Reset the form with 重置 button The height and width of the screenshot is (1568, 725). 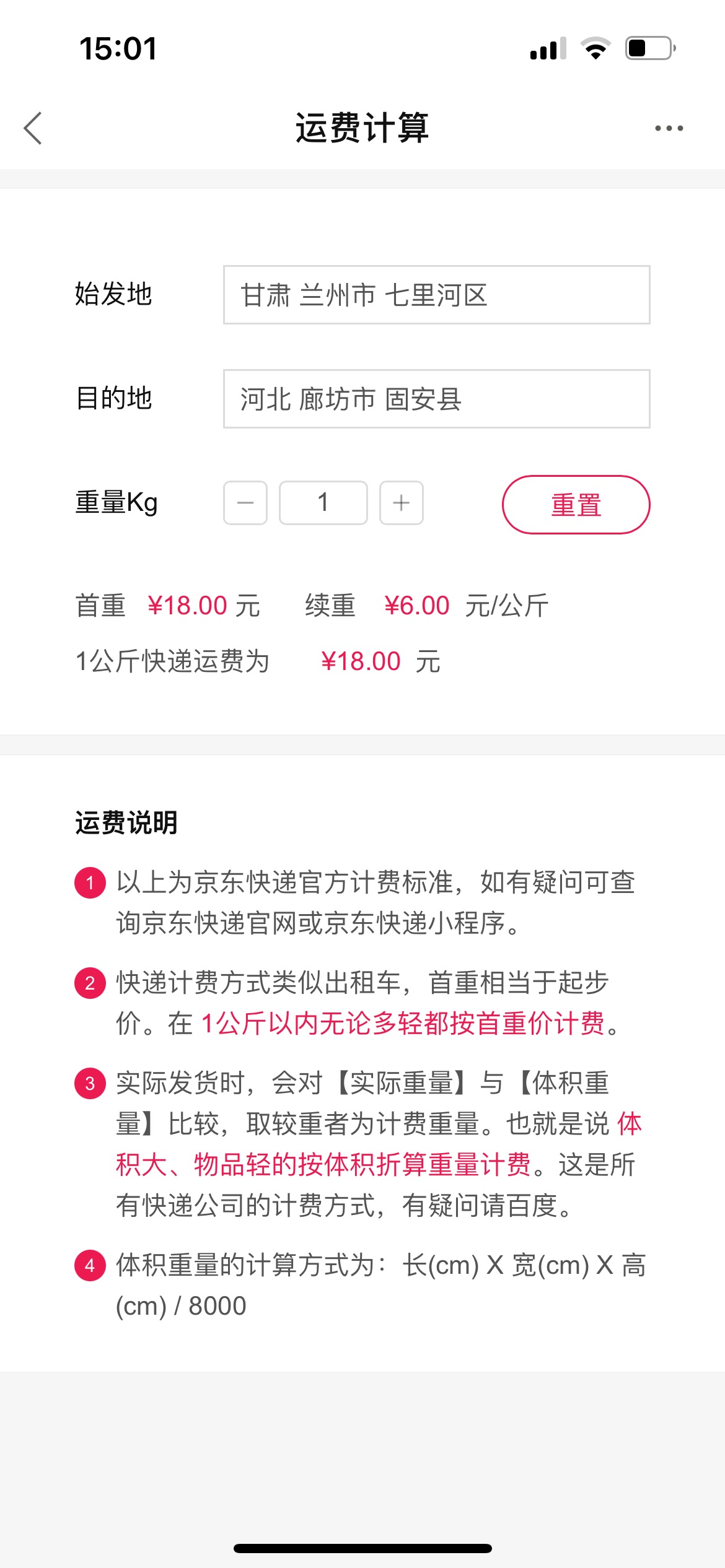576,505
